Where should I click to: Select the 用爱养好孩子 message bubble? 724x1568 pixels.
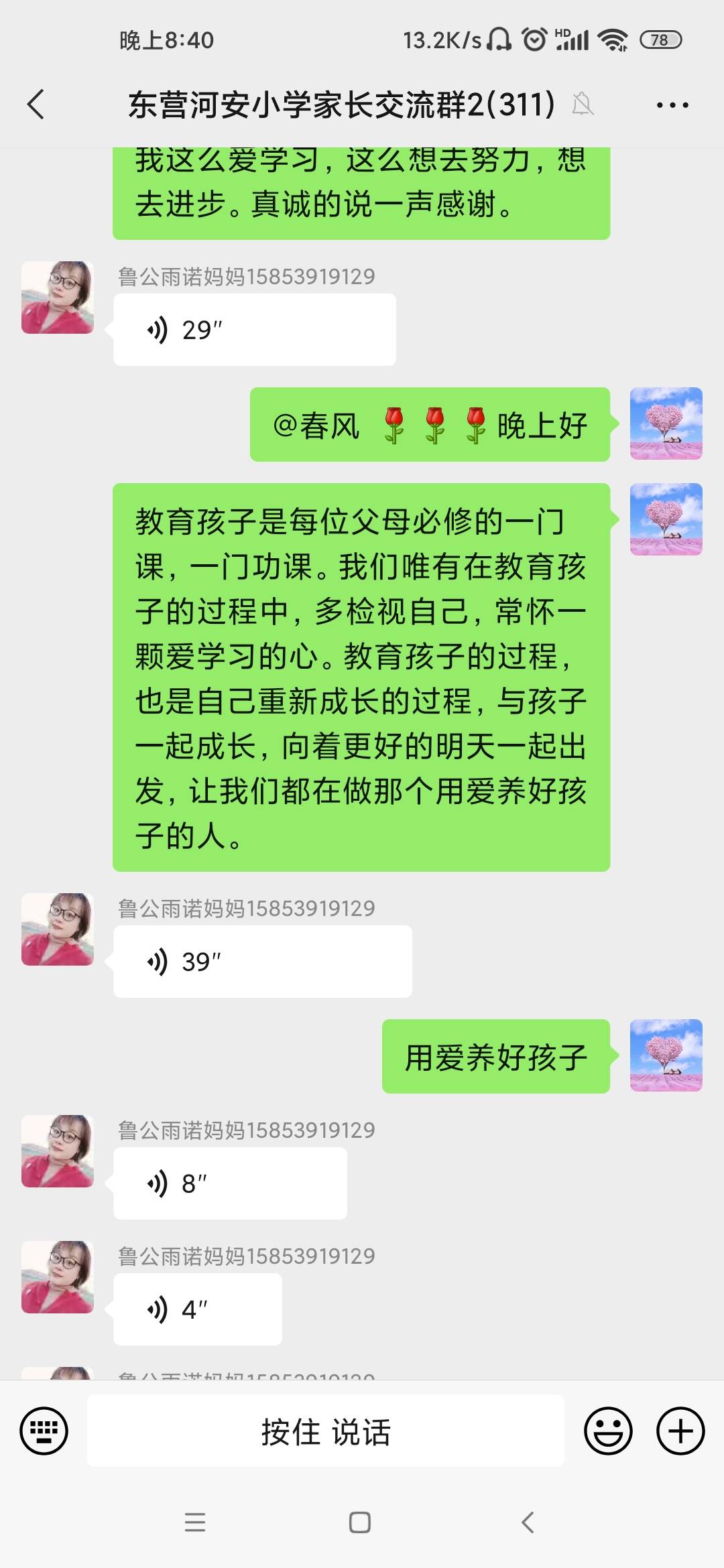(495, 1054)
